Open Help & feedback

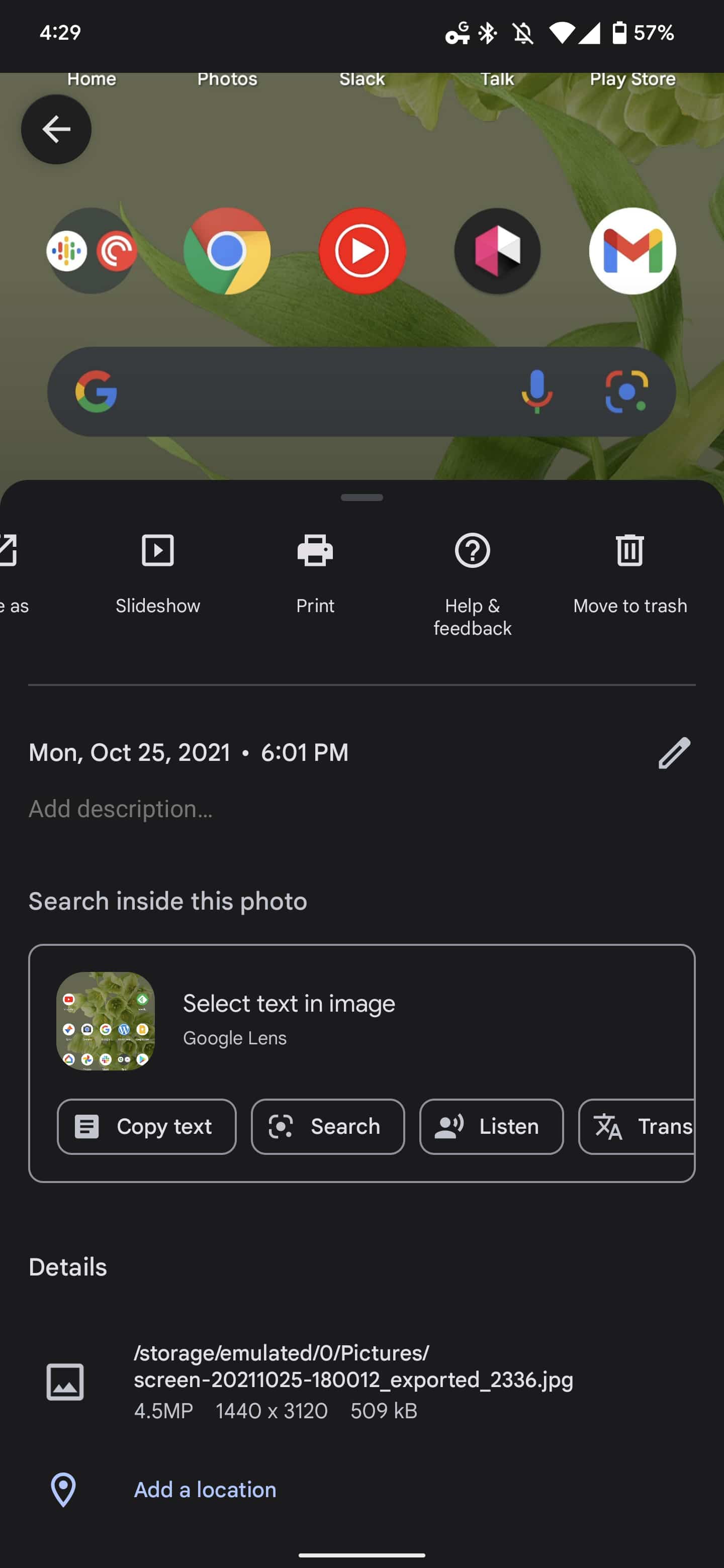472,583
